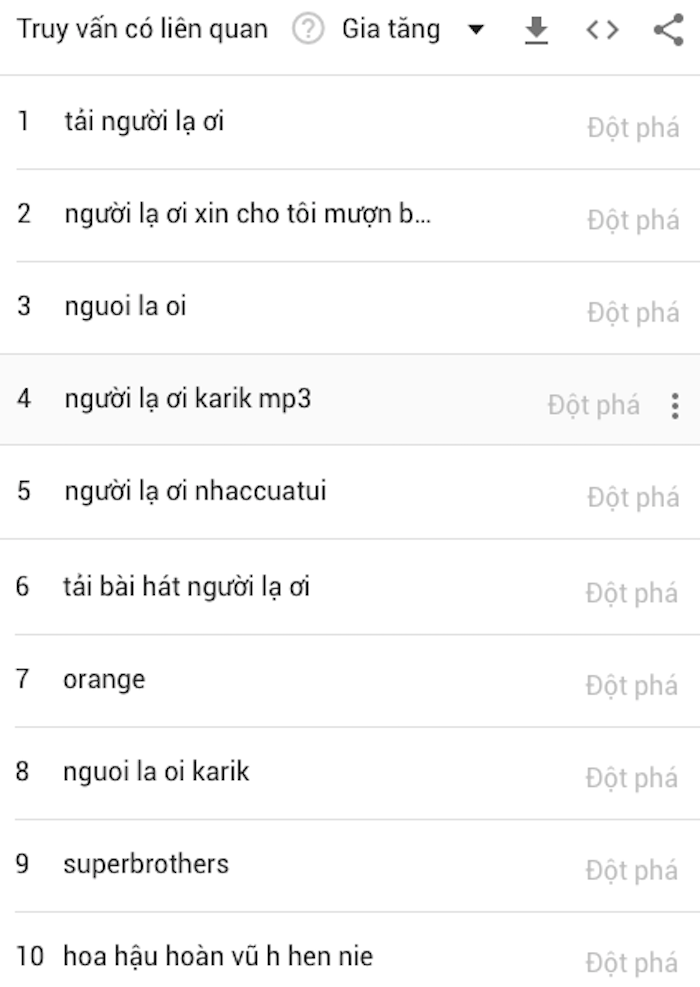This screenshot has width=700, height=987.
Task: Open the superbrothers query
Action: [146, 864]
